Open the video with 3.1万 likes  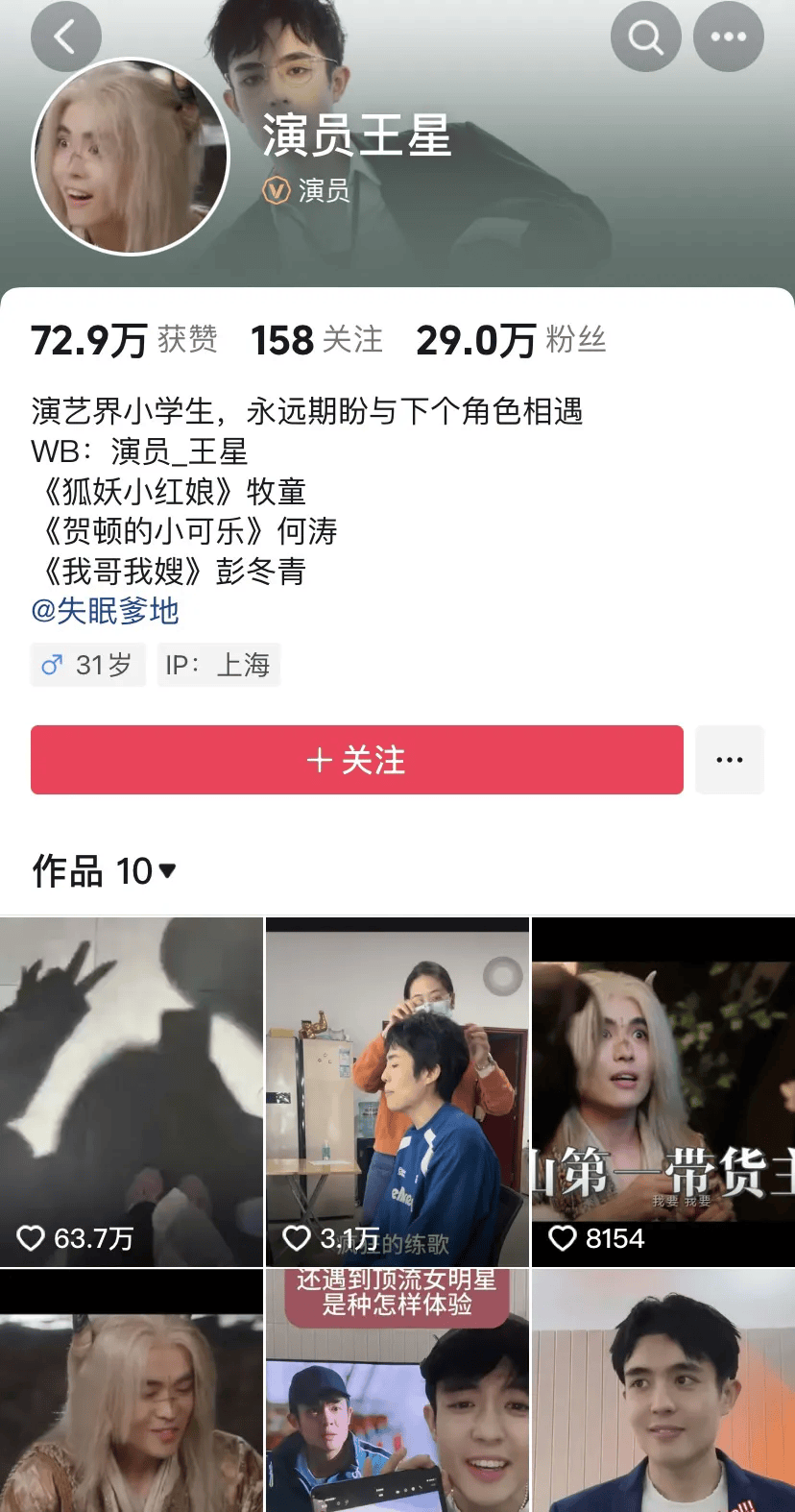(397, 1091)
